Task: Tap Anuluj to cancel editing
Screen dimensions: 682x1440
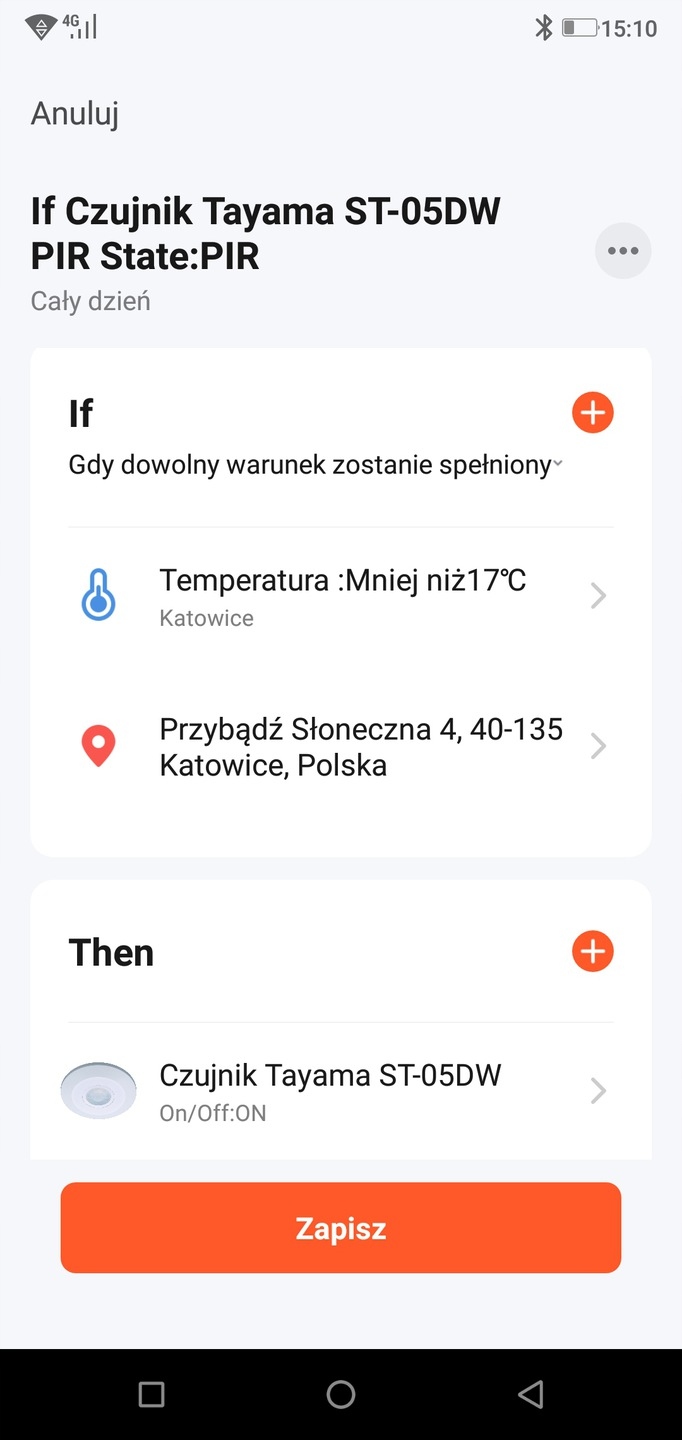Action: coord(75,114)
